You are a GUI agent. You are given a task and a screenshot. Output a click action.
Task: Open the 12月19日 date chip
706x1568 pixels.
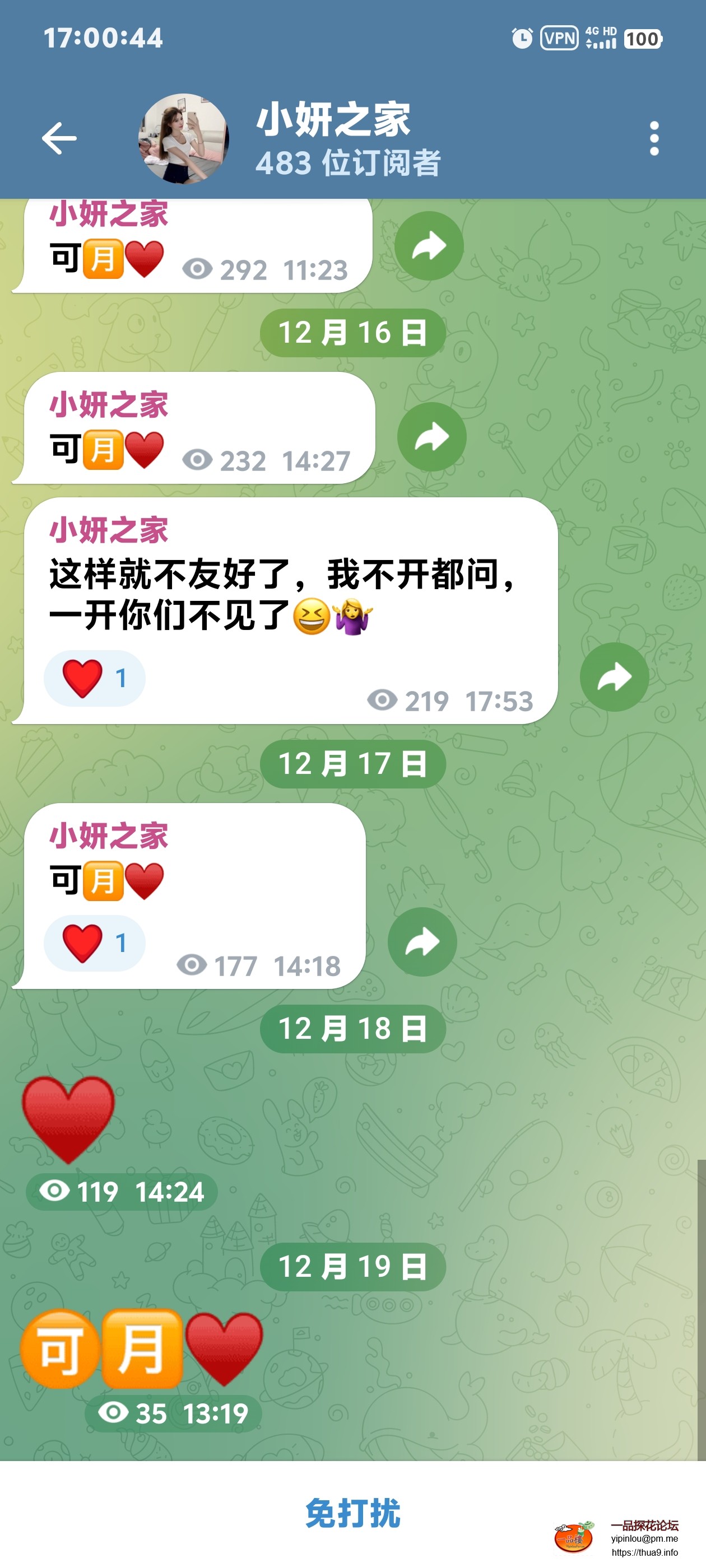pyautogui.click(x=352, y=1267)
